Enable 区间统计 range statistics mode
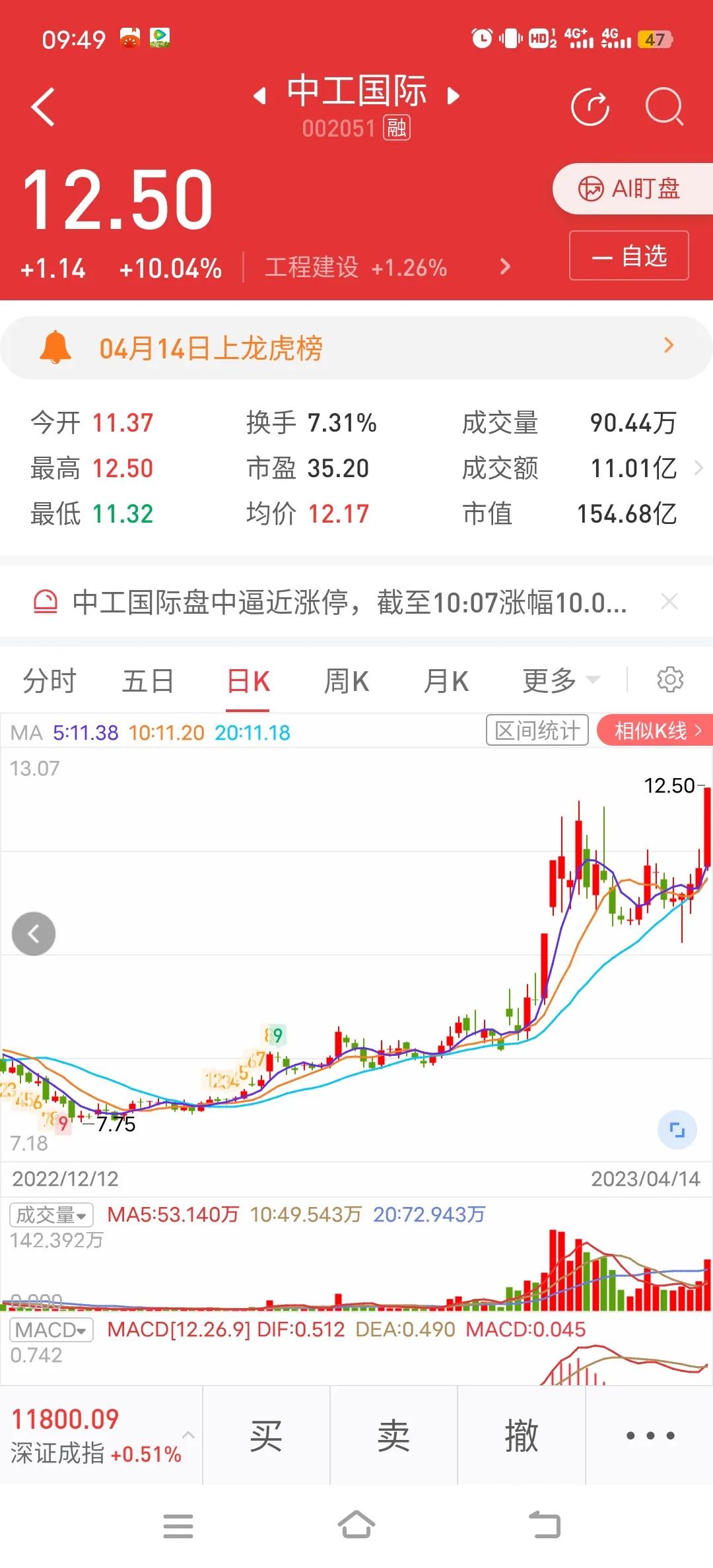Image resolution: width=713 pixels, height=1568 pixels. click(537, 730)
